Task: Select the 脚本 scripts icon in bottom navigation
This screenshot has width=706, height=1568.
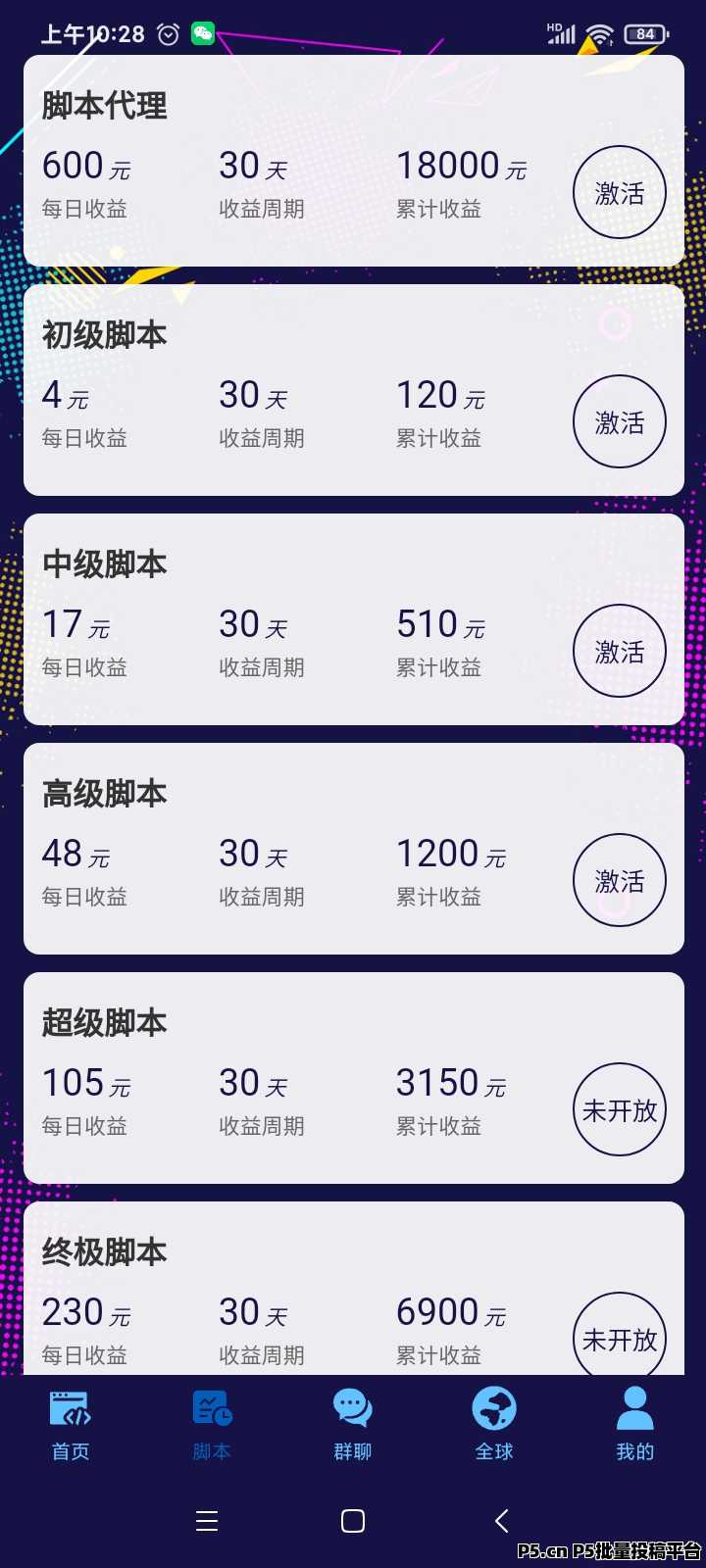Action: coord(211,1407)
